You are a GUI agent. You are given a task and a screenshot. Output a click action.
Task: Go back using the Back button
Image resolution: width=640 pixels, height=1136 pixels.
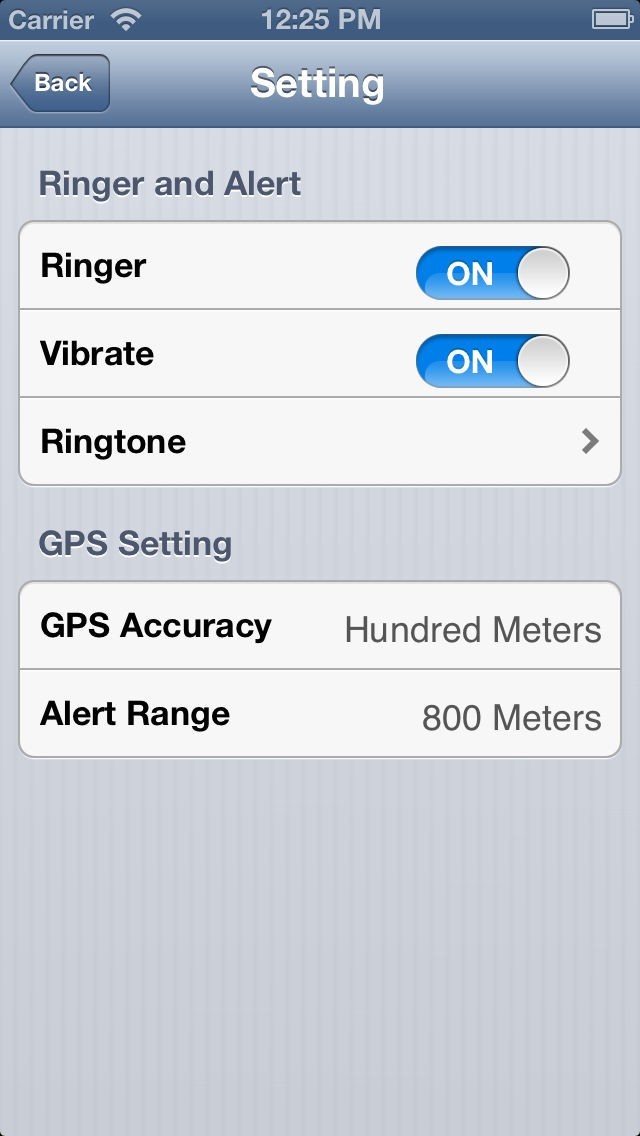click(x=60, y=83)
